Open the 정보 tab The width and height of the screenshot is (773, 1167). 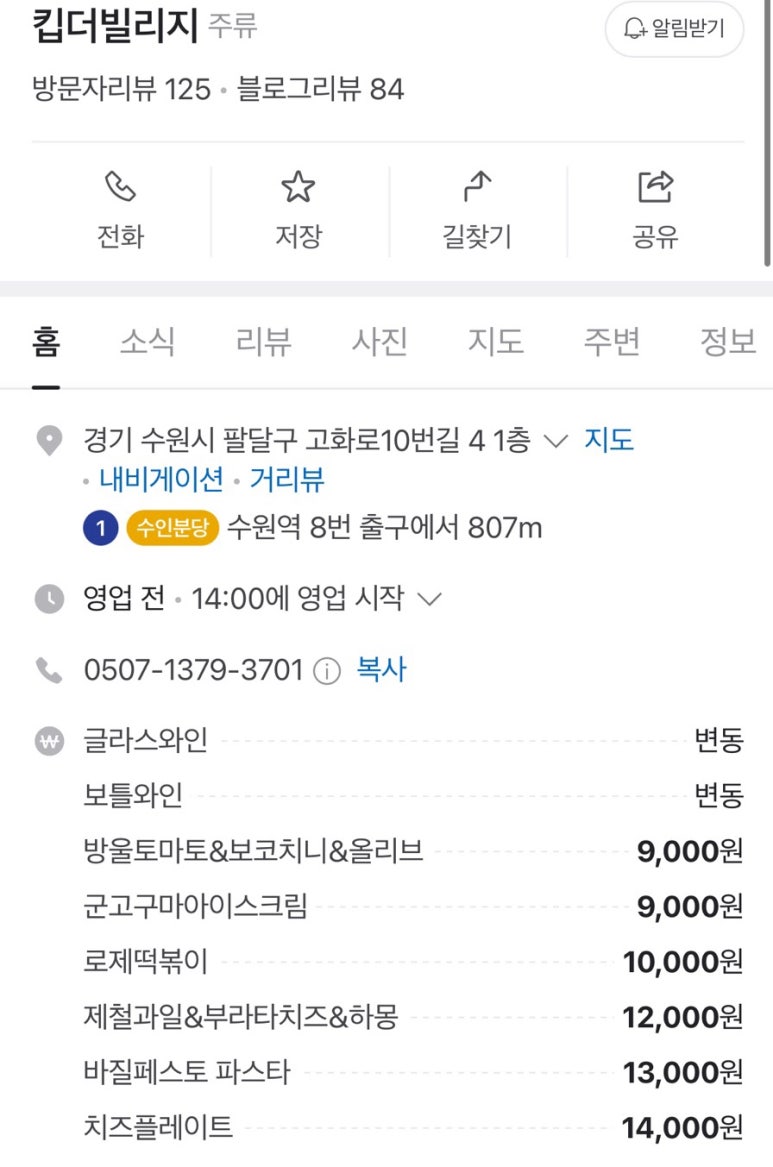click(x=727, y=342)
